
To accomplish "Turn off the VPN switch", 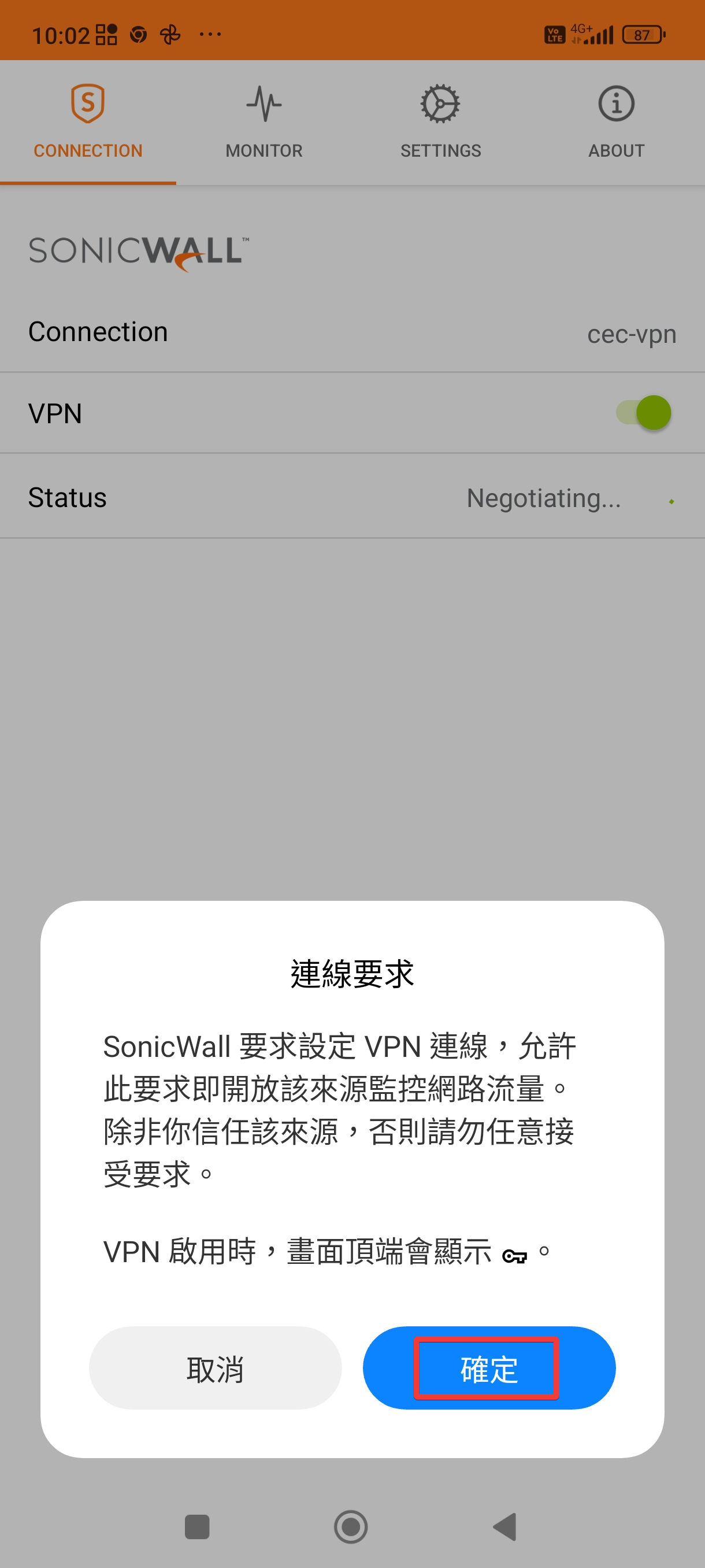I will [644, 413].
